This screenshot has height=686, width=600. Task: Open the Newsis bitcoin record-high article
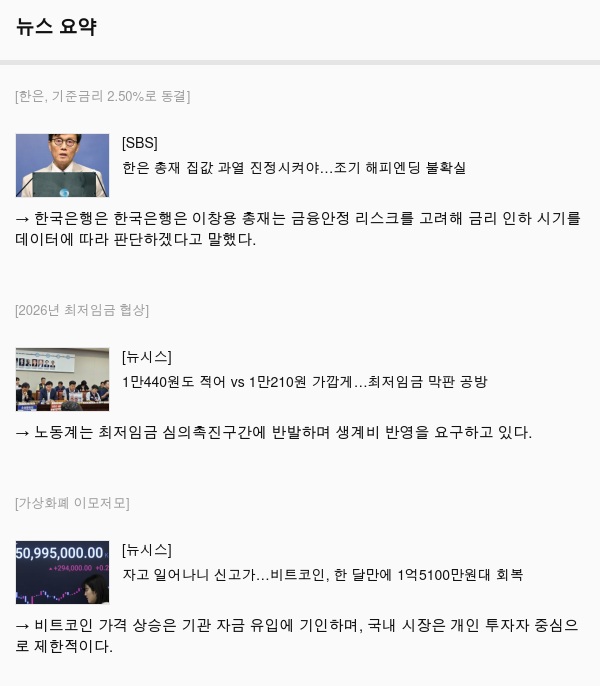click(322, 575)
